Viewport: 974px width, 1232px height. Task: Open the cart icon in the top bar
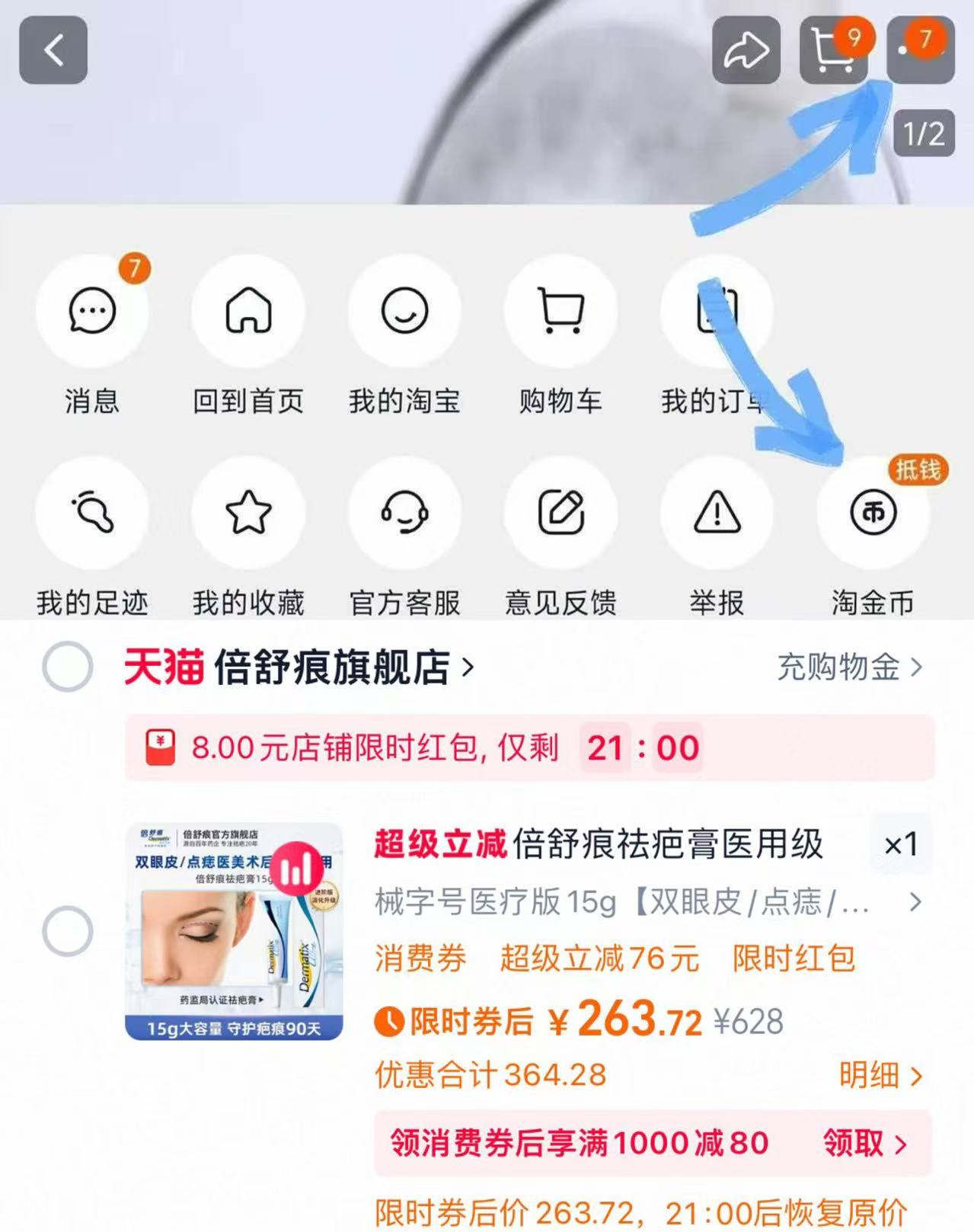(832, 50)
